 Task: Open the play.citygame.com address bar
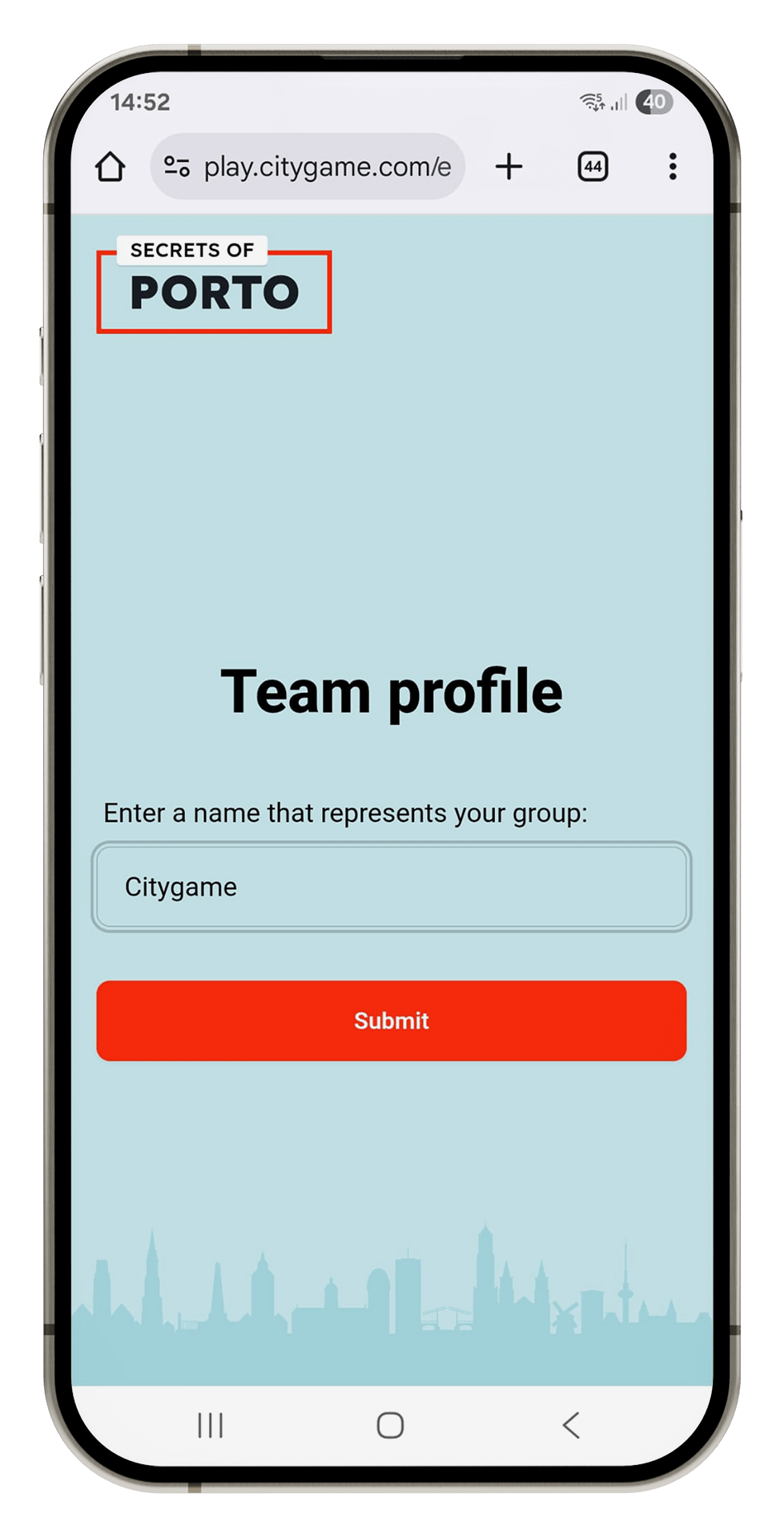[x=308, y=167]
